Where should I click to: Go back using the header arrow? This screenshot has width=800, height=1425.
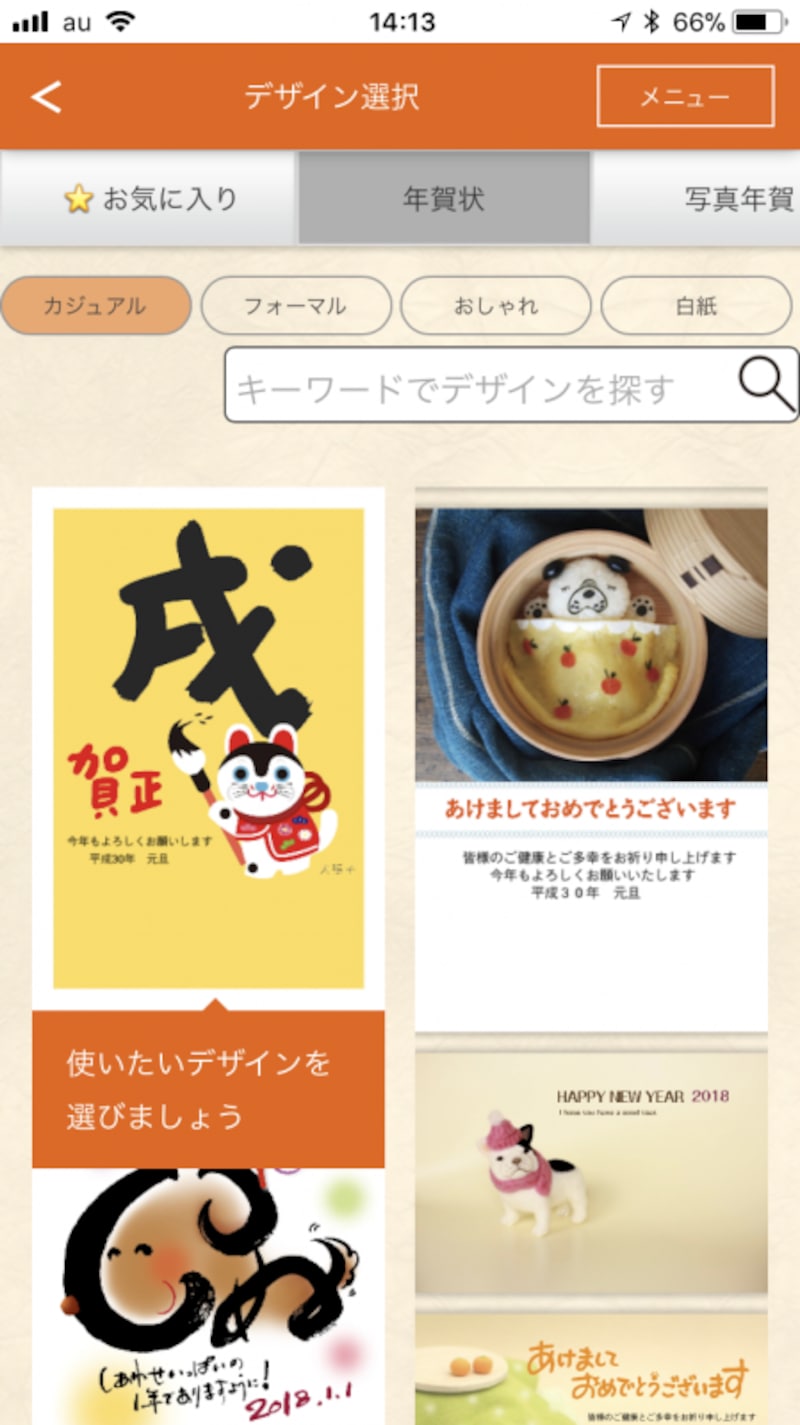pyautogui.click(x=47, y=97)
